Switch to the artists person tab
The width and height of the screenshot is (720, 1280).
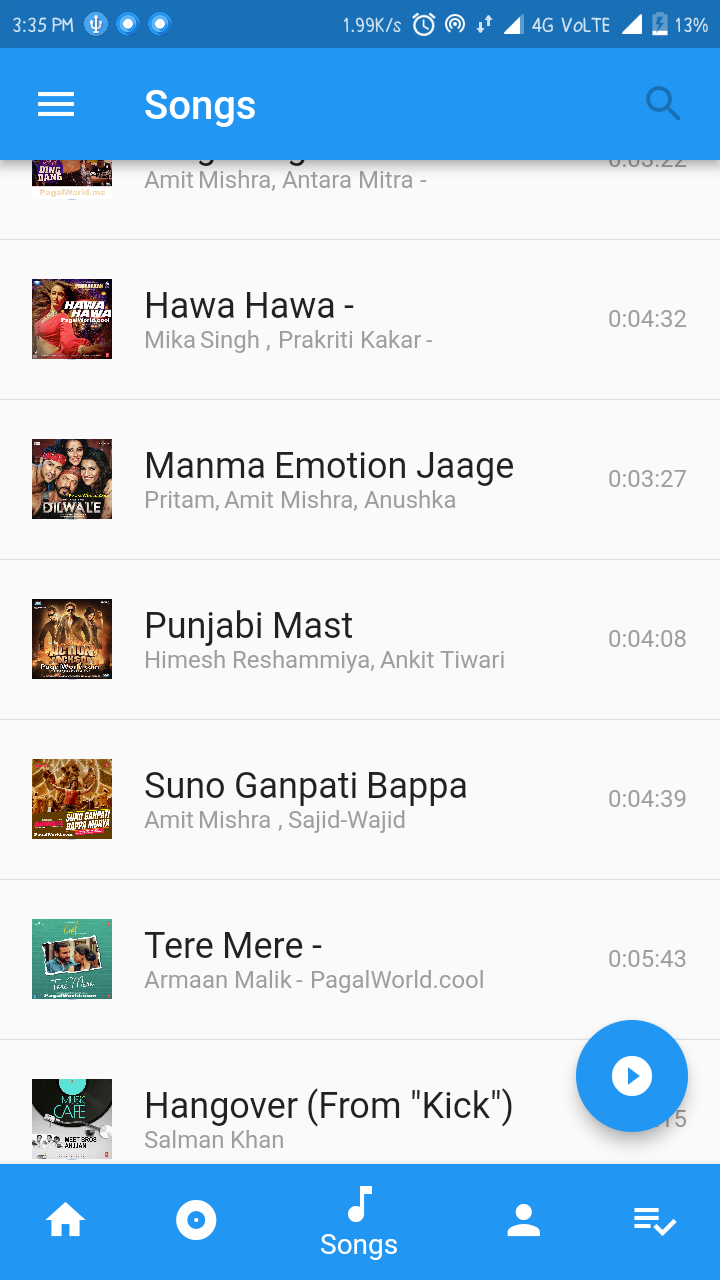coord(523,1221)
